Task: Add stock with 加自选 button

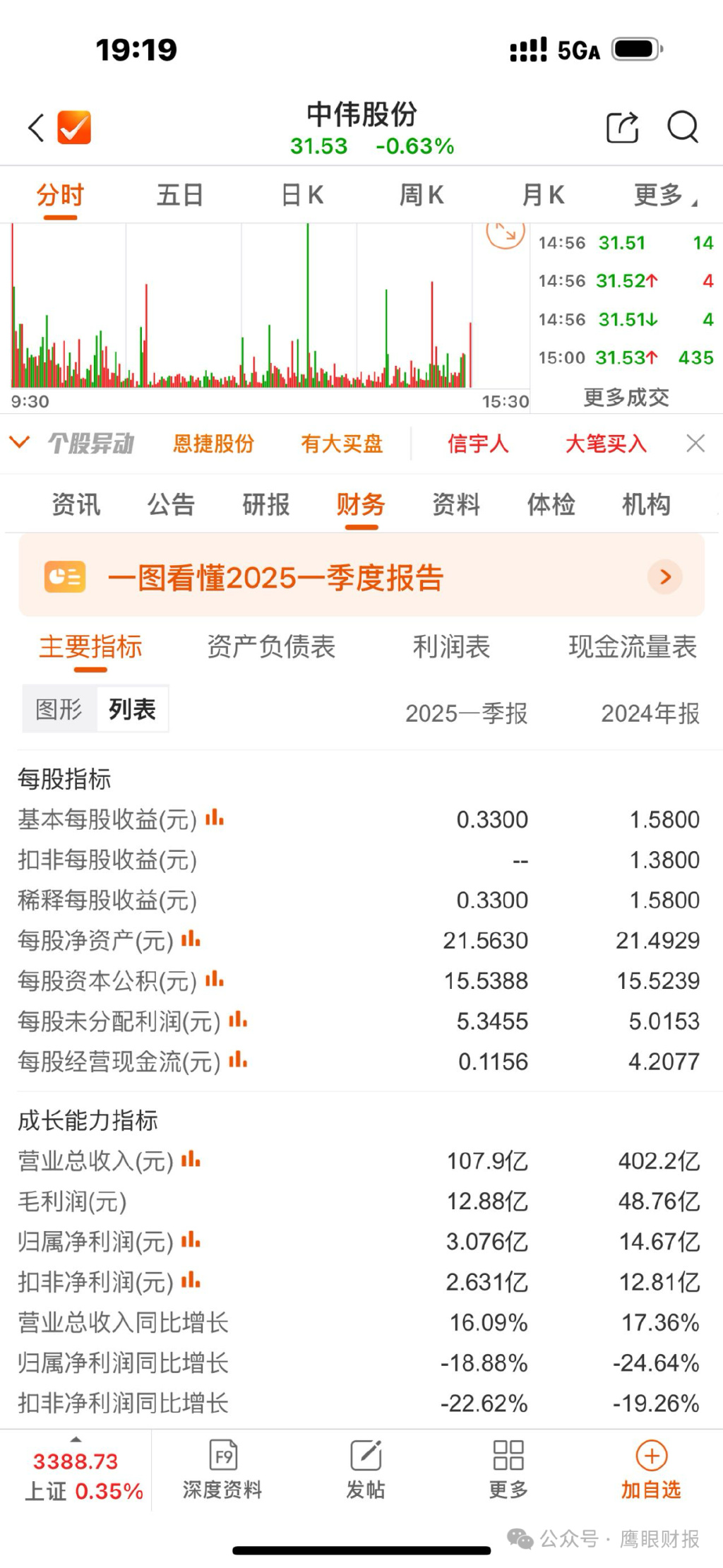Action: (x=651, y=1470)
